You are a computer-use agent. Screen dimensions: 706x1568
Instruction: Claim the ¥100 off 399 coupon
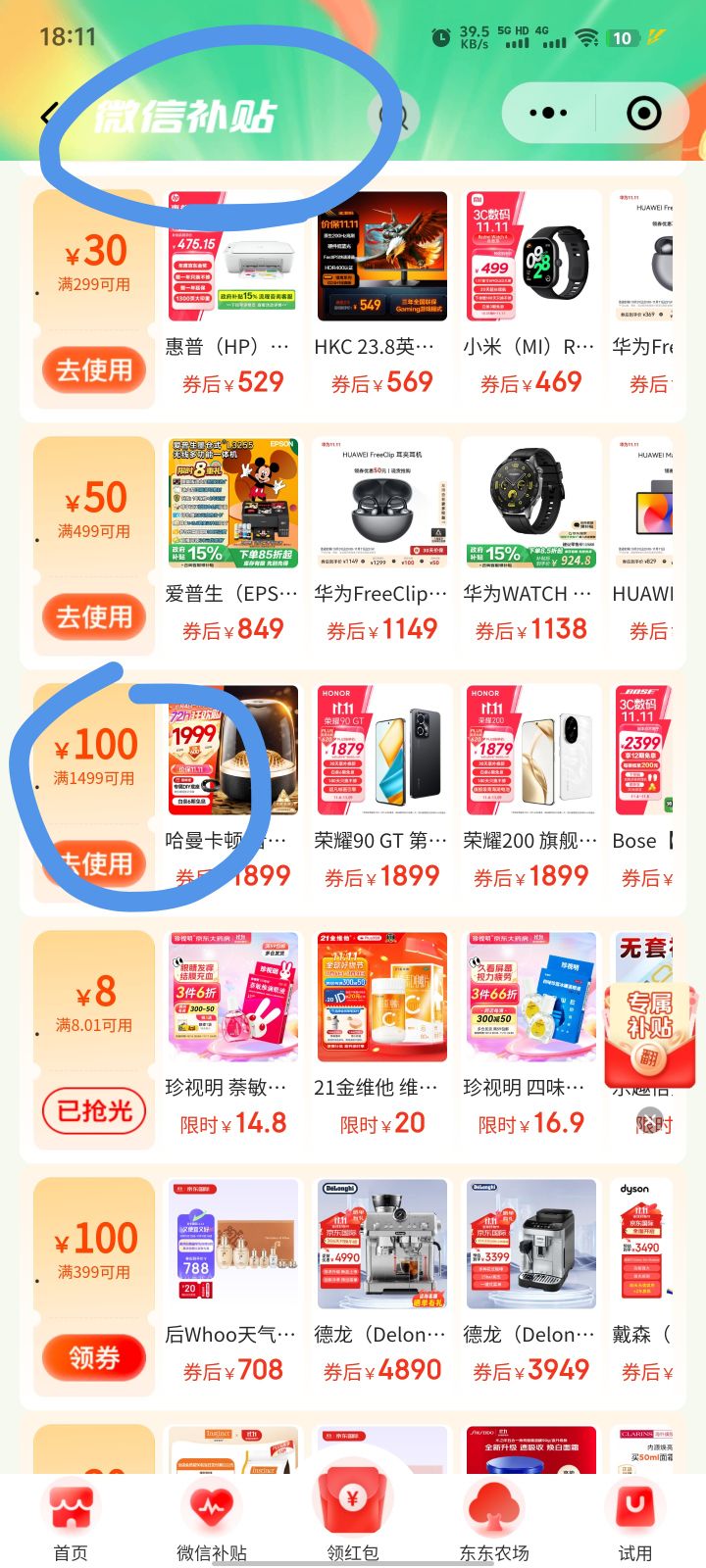(94, 1357)
